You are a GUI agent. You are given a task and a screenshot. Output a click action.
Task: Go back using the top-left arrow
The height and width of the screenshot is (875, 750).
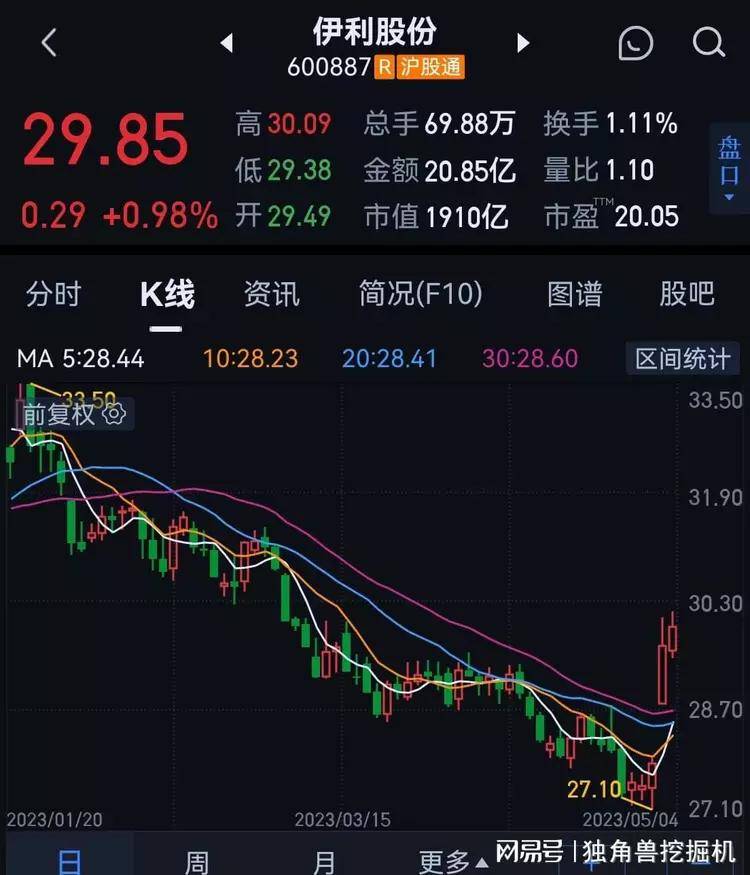coord(49,43)
